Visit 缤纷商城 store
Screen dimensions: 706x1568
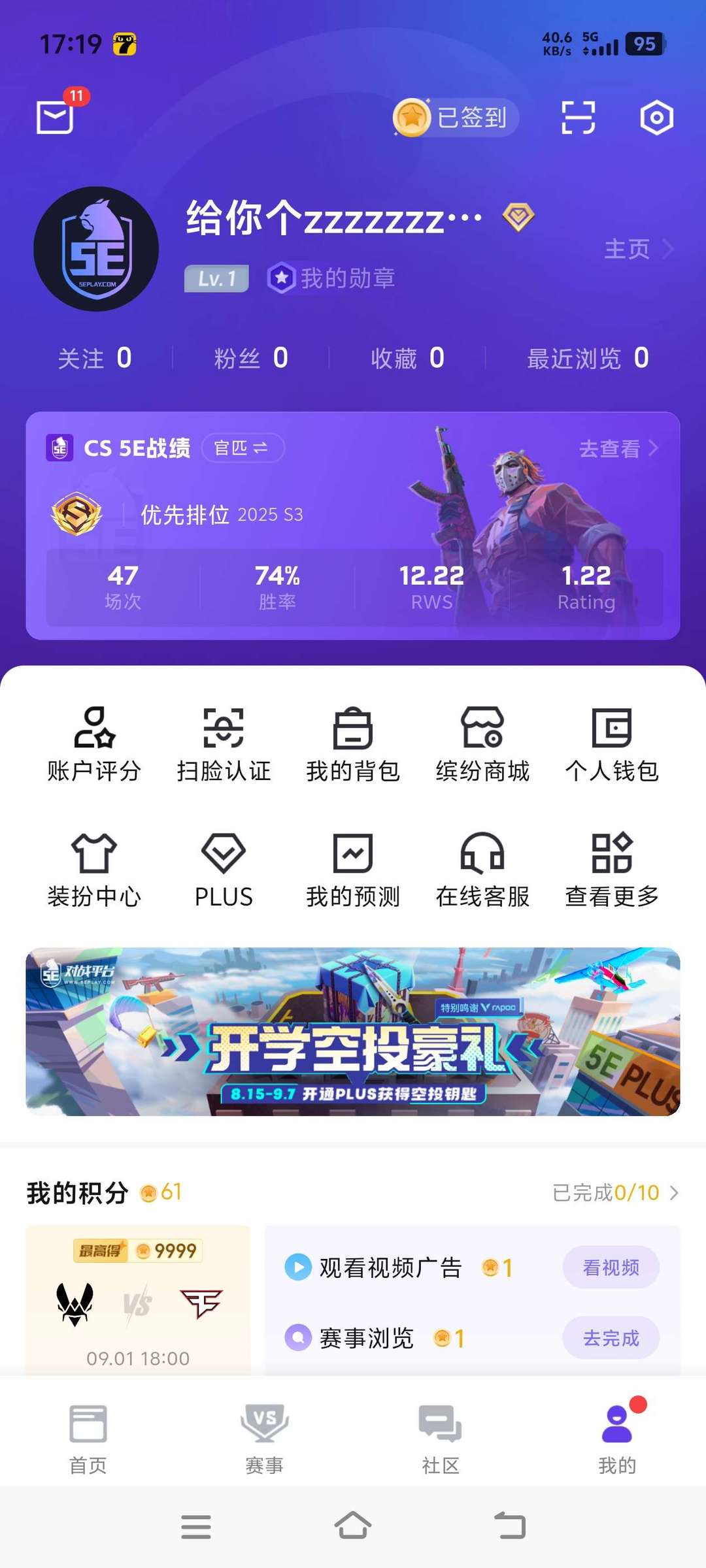(482, 745)
